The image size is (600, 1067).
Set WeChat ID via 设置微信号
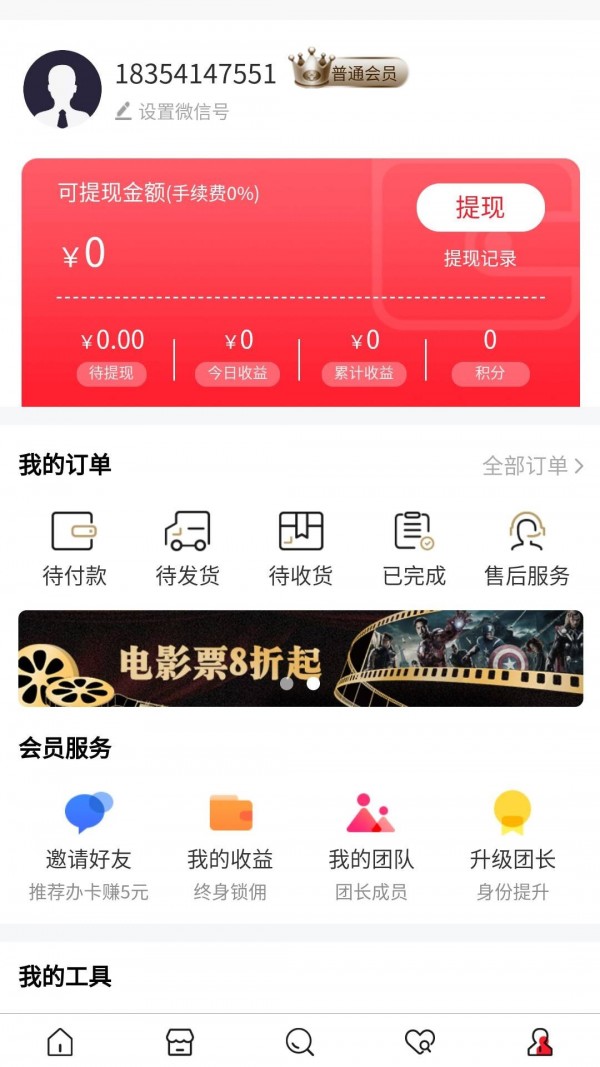(173, 112)
